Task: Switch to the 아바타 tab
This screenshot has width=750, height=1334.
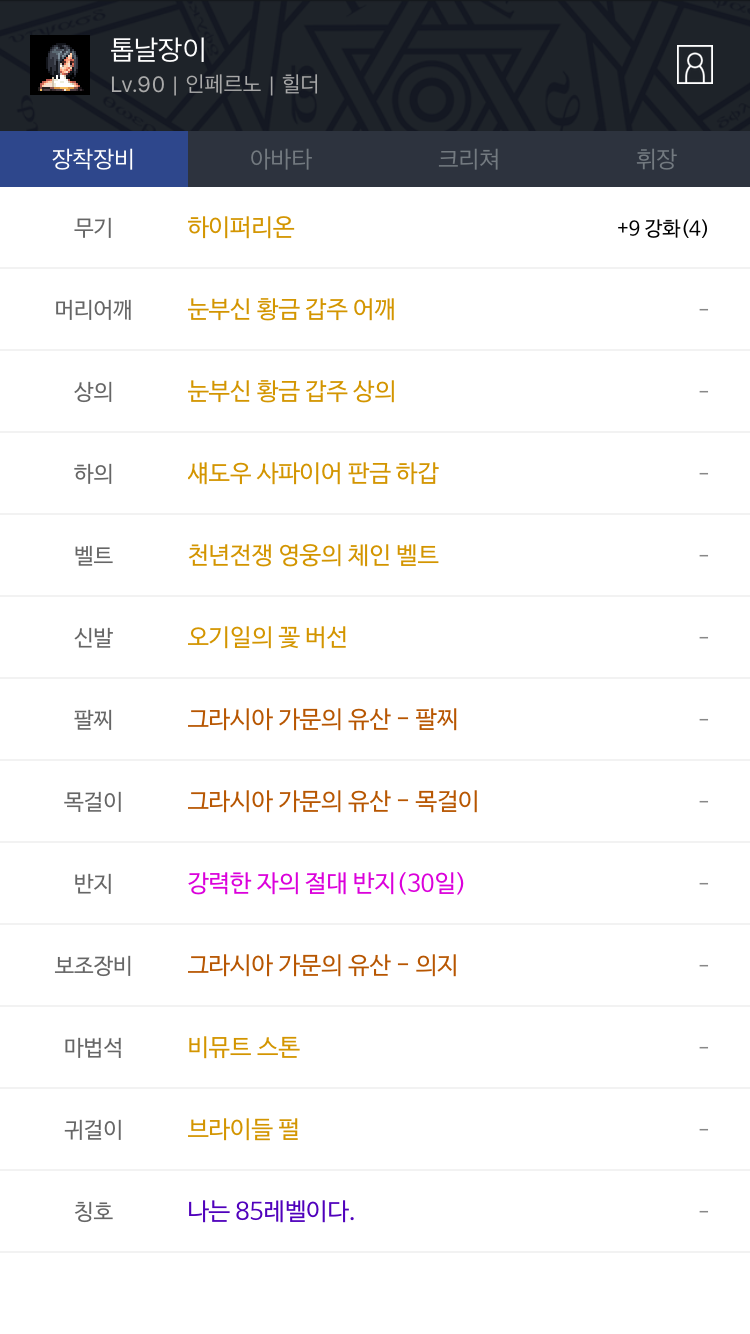Action: click(281, 158)
